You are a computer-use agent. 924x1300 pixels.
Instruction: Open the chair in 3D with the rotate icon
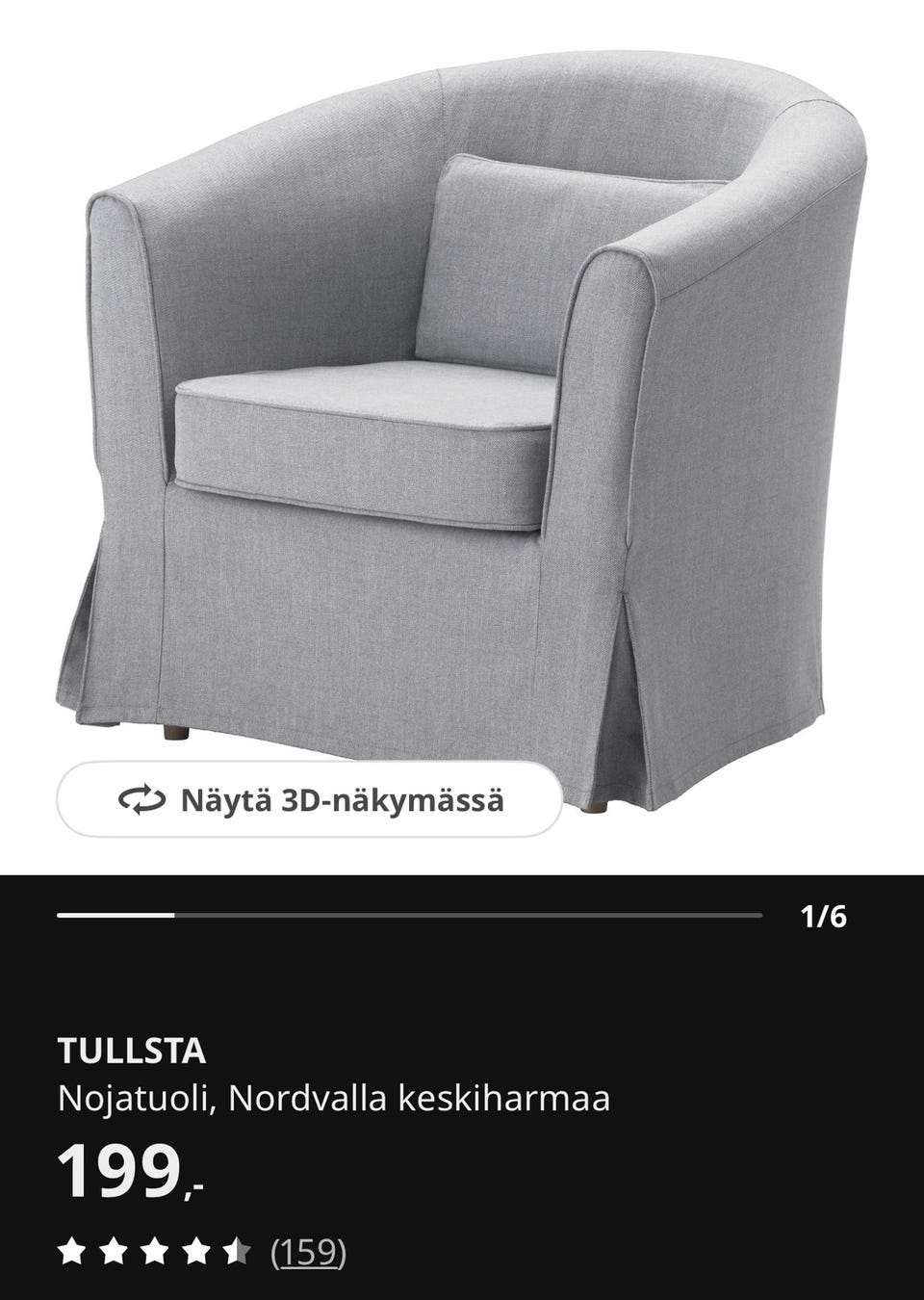click(x=141, y=799)
